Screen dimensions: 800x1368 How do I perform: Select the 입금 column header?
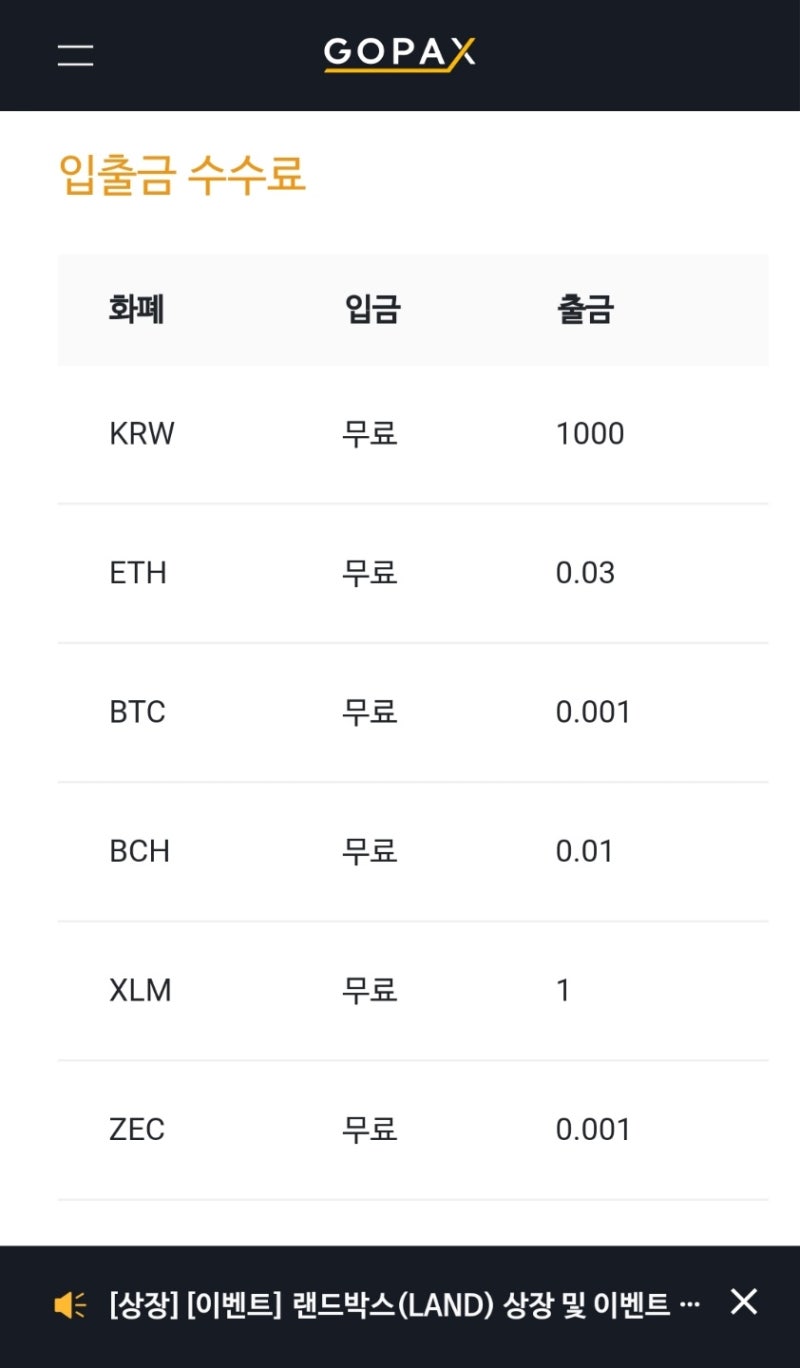pyautogui.click(x=372, y=310)
